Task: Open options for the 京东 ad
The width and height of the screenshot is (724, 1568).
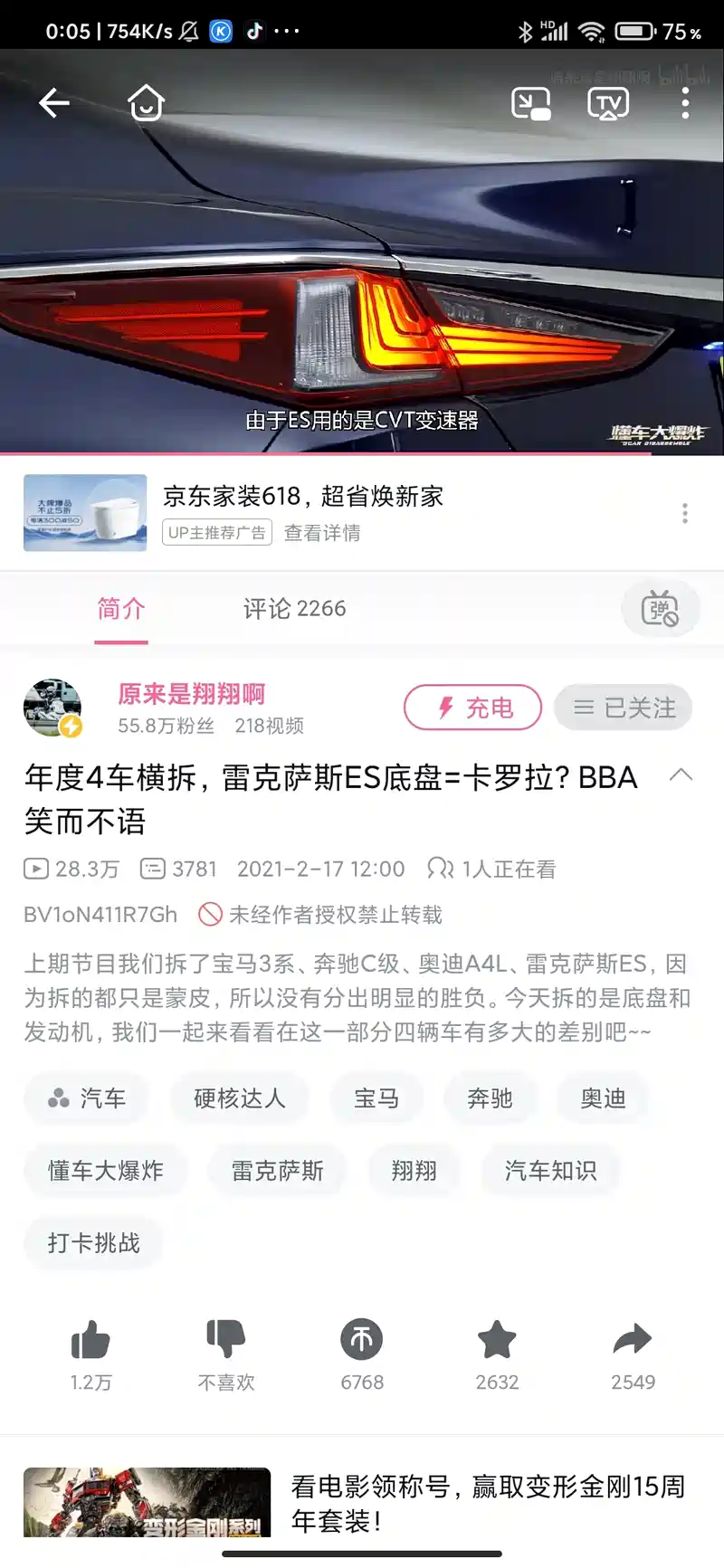Action: [x=685, y=514]
